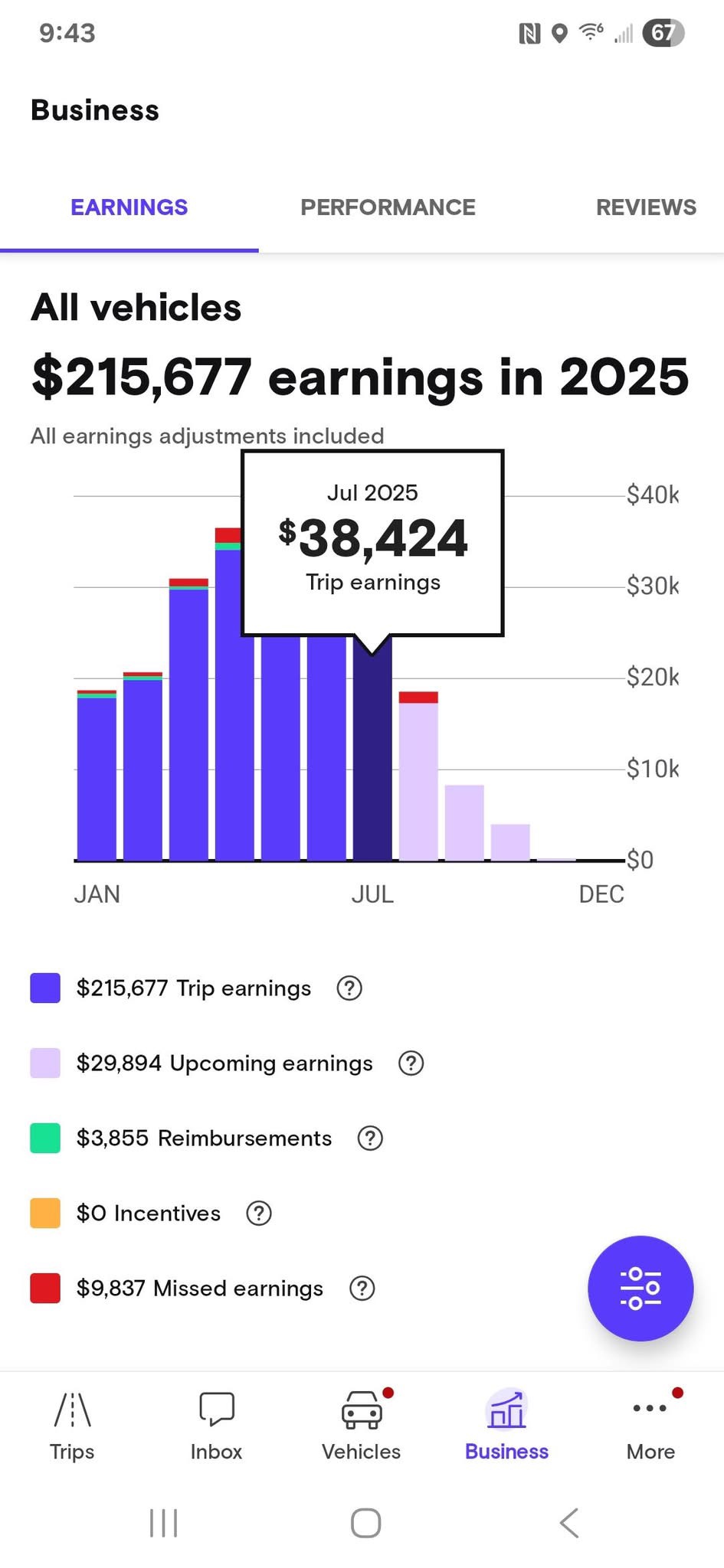This screenshot has width=724, height=1568.
Task: Open help icon for Reimbursements
Action: click(x=370, y=1138)
